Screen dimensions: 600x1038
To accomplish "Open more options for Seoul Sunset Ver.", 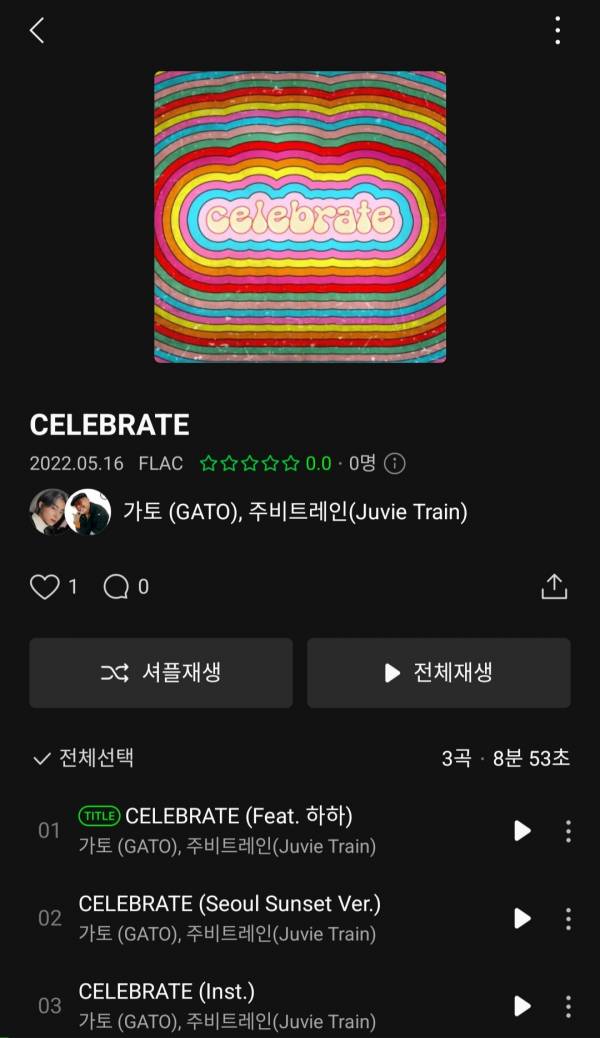I will click(x=568, y=918).
